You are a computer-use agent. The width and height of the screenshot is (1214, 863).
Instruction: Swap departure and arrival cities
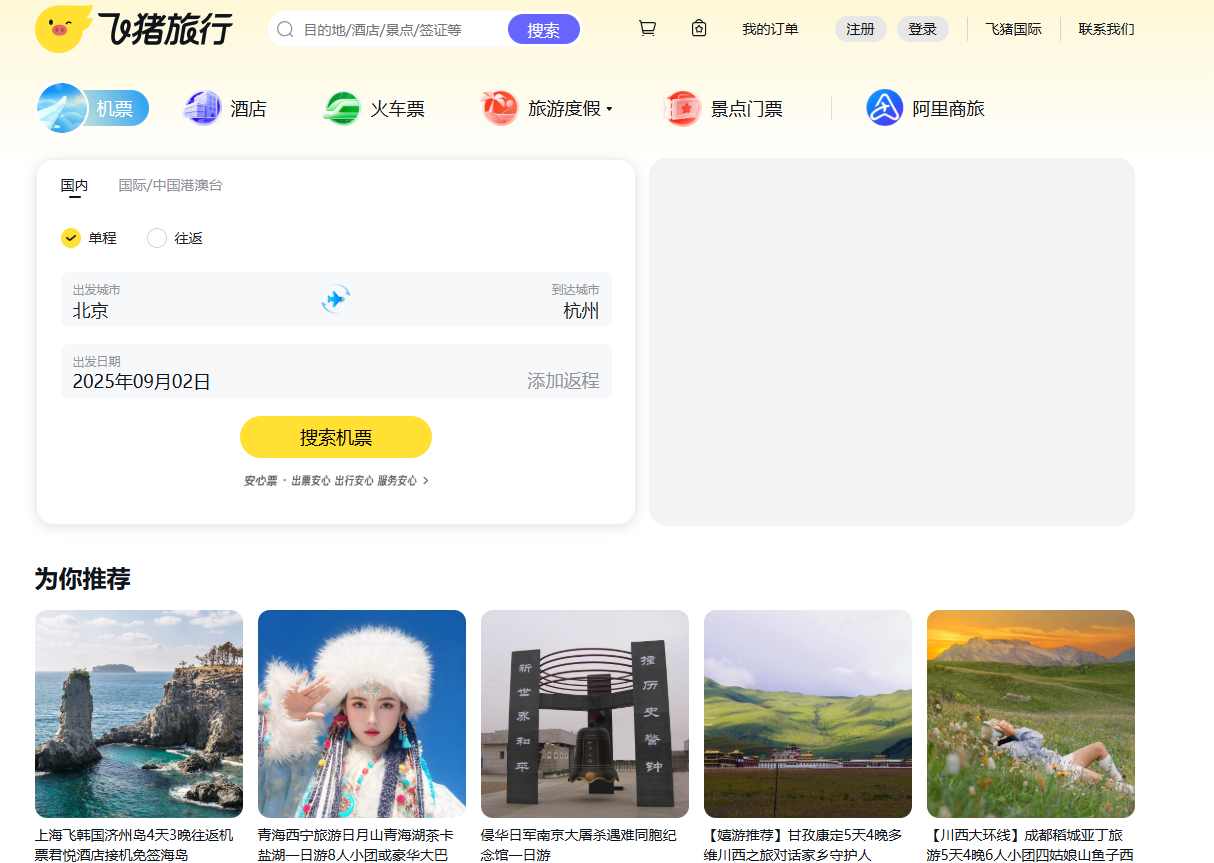pyautogui.click(x=336, y=299)
